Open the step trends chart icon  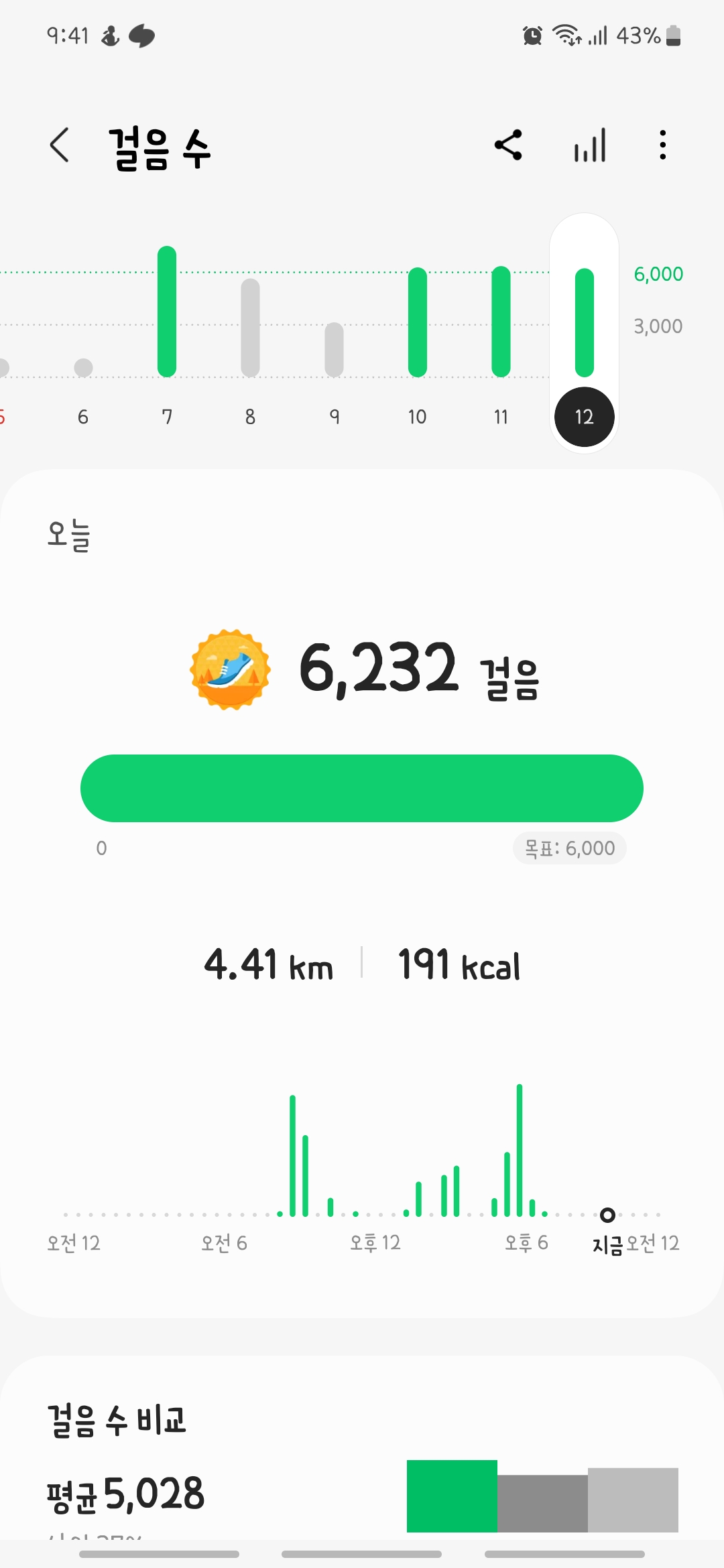coord(590,145)
